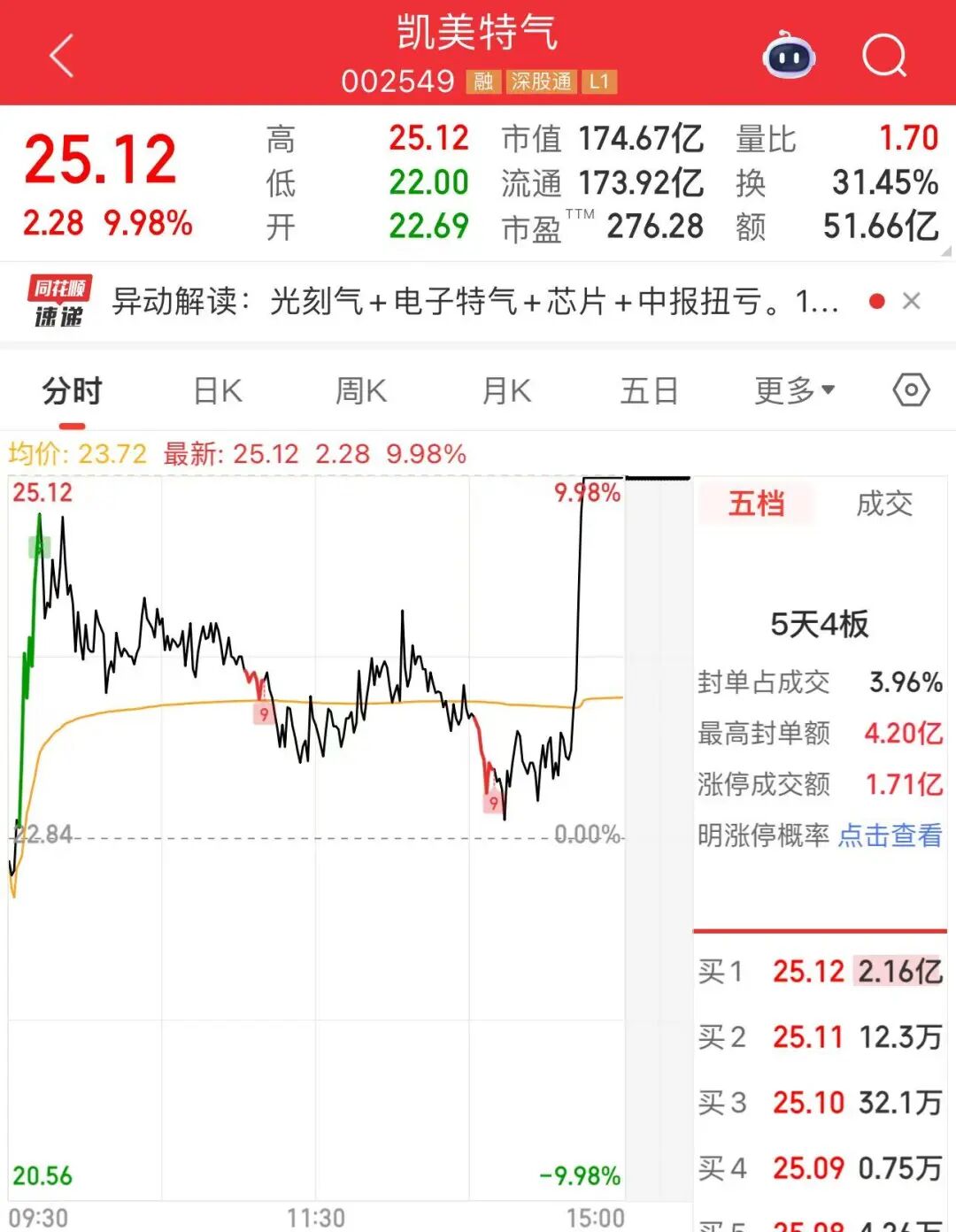
Task: Switch to the 周K chart tab
Action: coord(361,390)
